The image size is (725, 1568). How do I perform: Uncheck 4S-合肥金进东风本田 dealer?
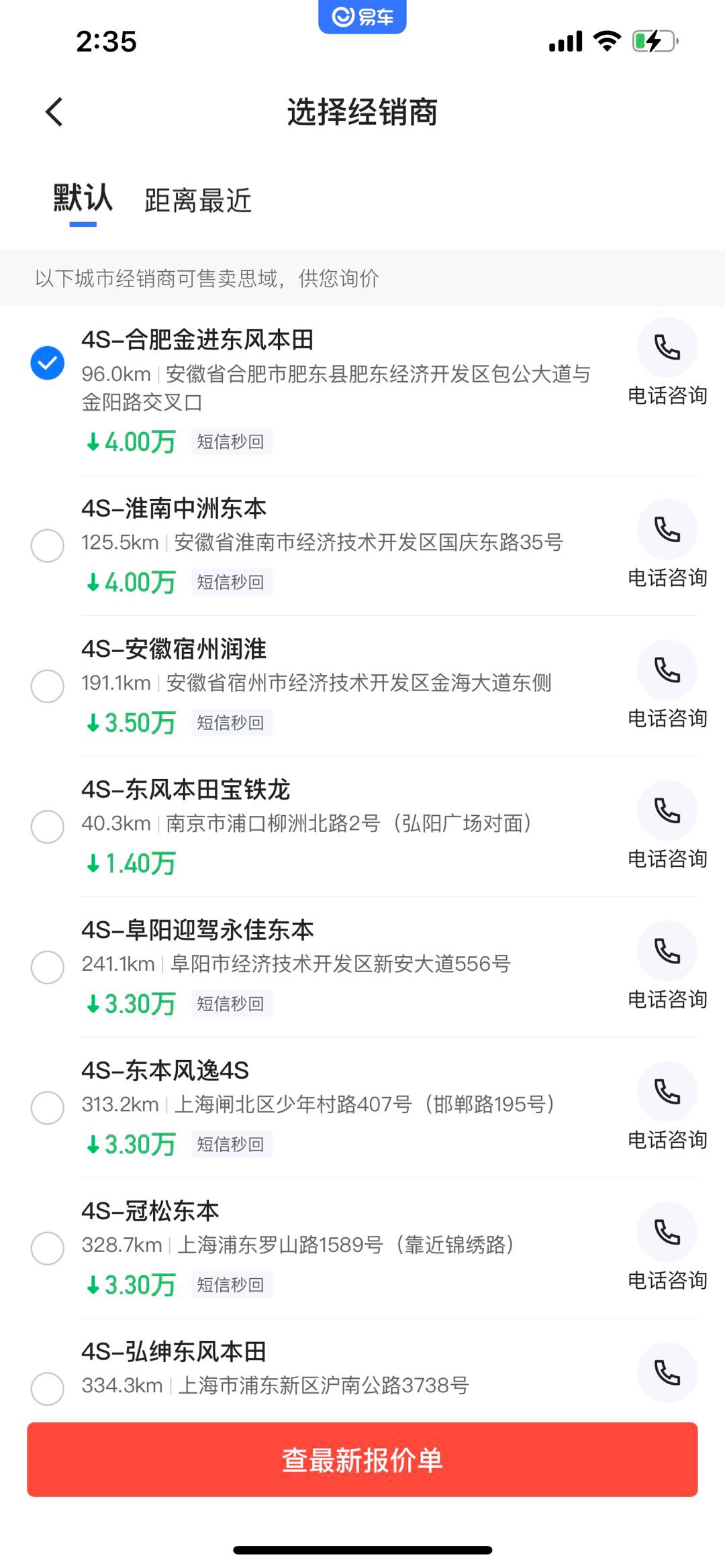tap(48, 363)
